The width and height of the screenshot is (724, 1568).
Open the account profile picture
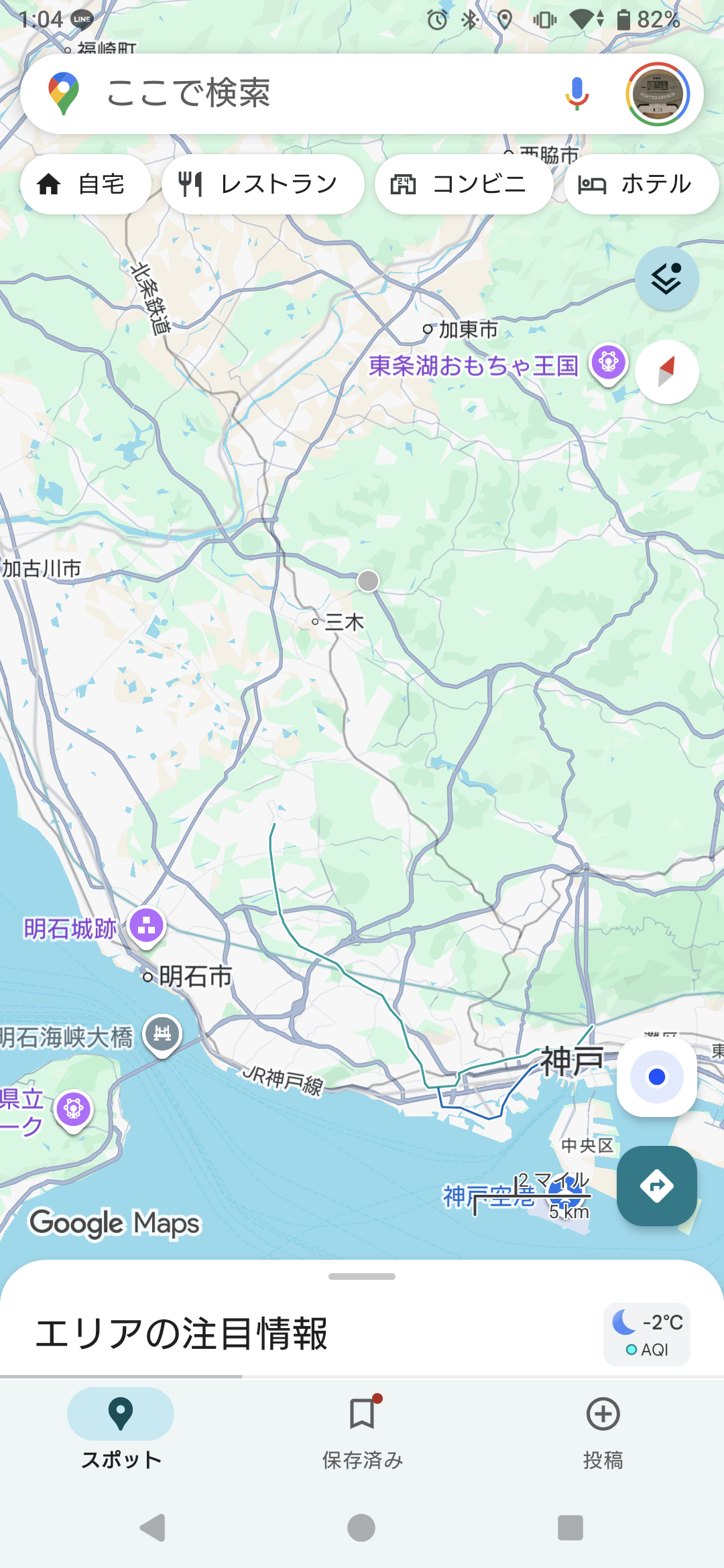tap(658, 94)
